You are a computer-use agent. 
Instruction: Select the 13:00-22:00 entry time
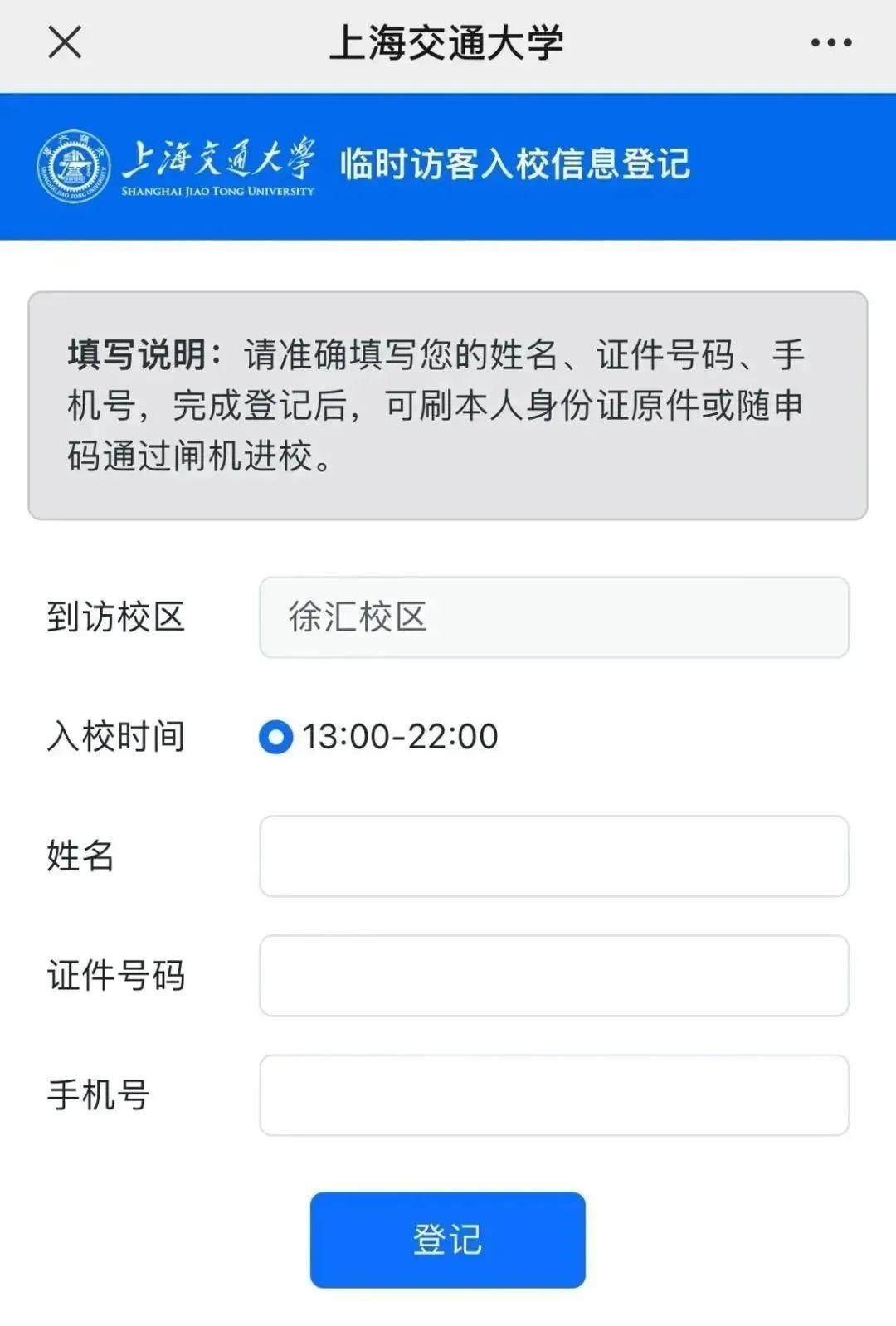point(276,737)
